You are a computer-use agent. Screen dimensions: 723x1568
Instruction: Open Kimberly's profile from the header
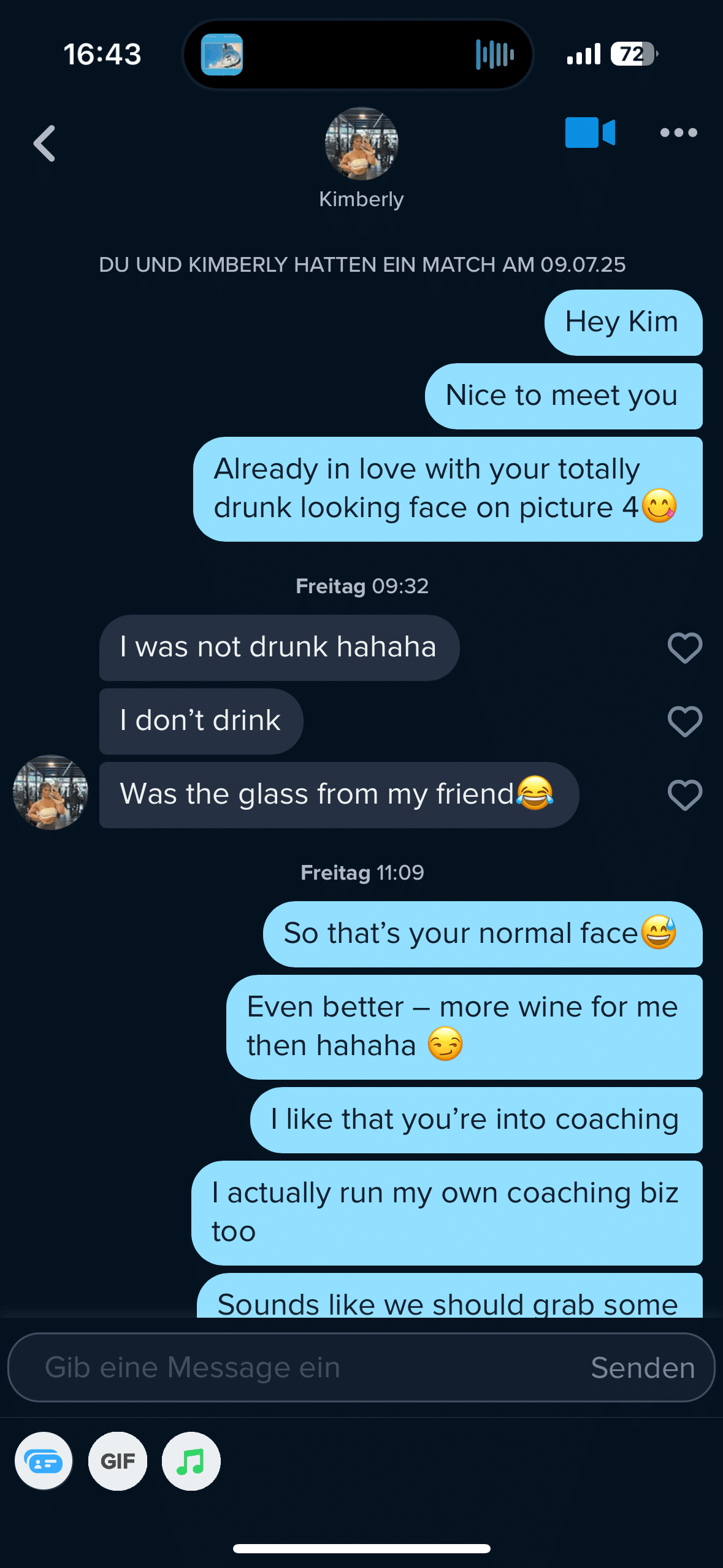click(361, 144)
